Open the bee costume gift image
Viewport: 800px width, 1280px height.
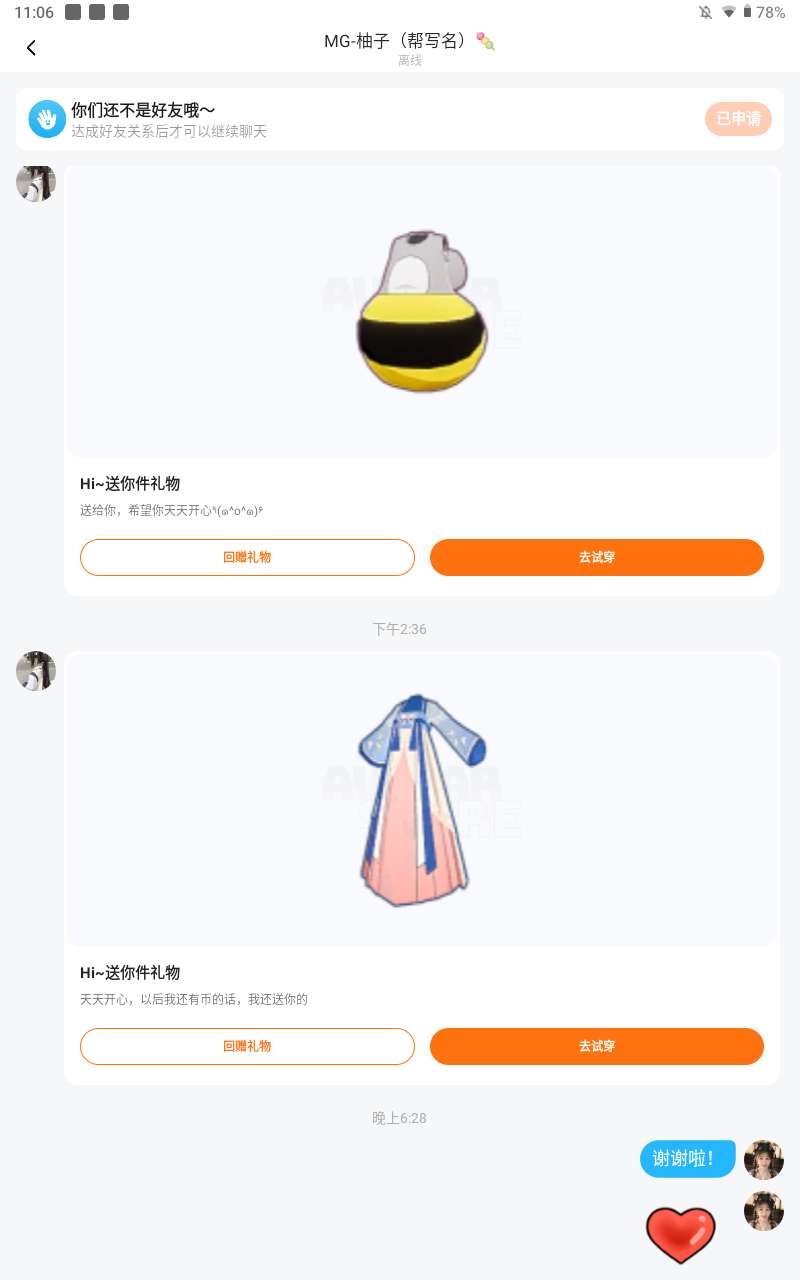coord(422,312)
